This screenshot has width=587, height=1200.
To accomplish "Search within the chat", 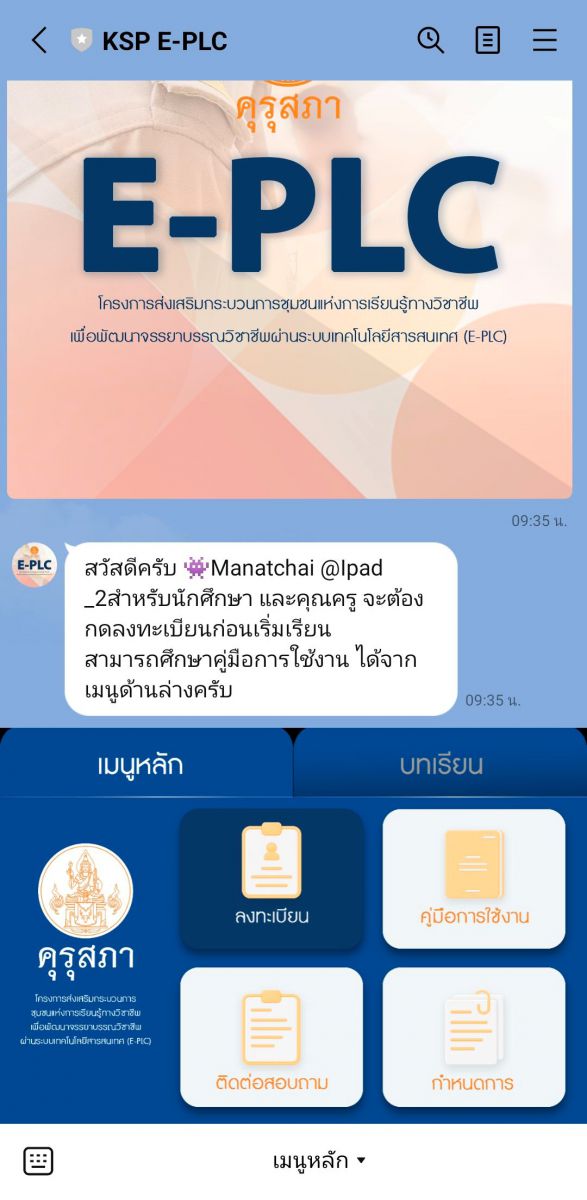I will click(x=430, y=40).
